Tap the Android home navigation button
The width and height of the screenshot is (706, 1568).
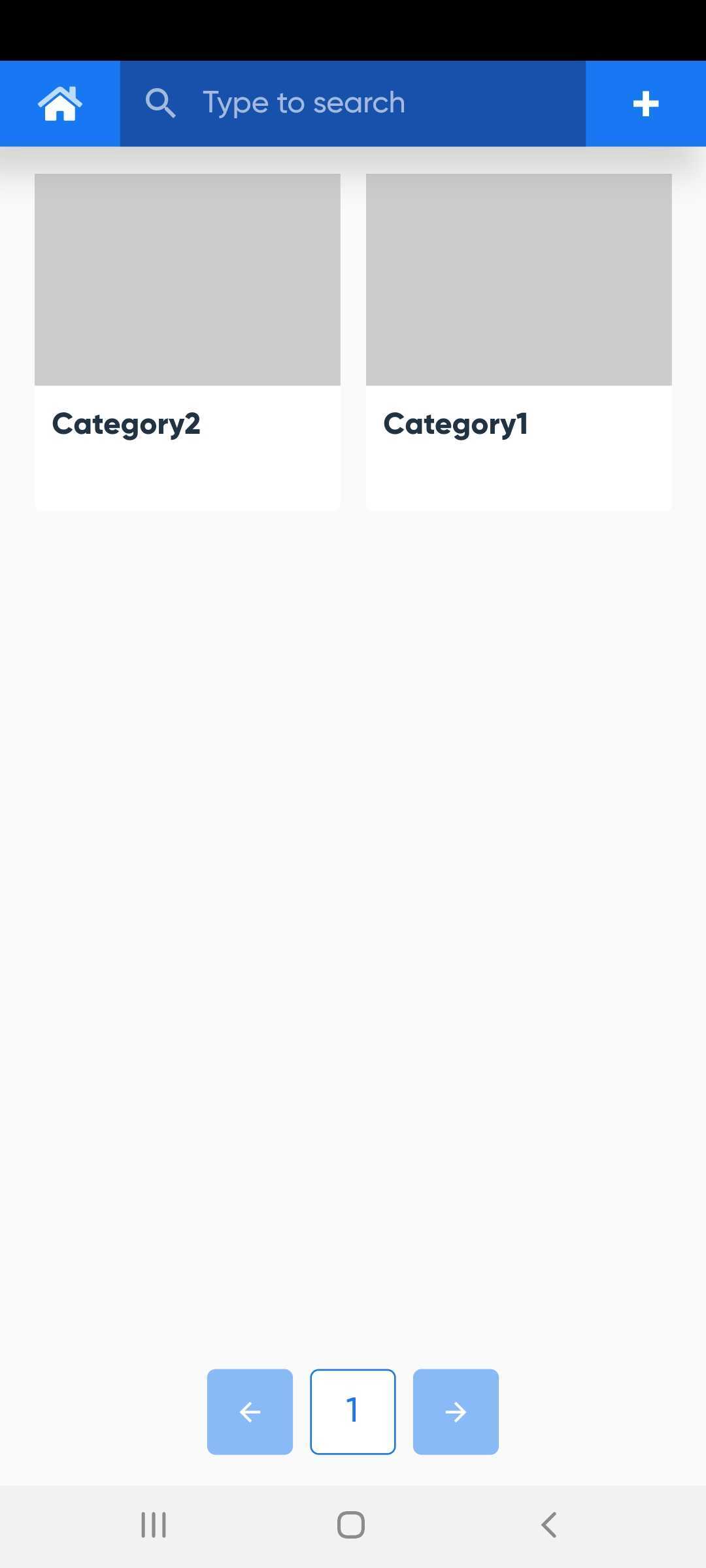352,1526
